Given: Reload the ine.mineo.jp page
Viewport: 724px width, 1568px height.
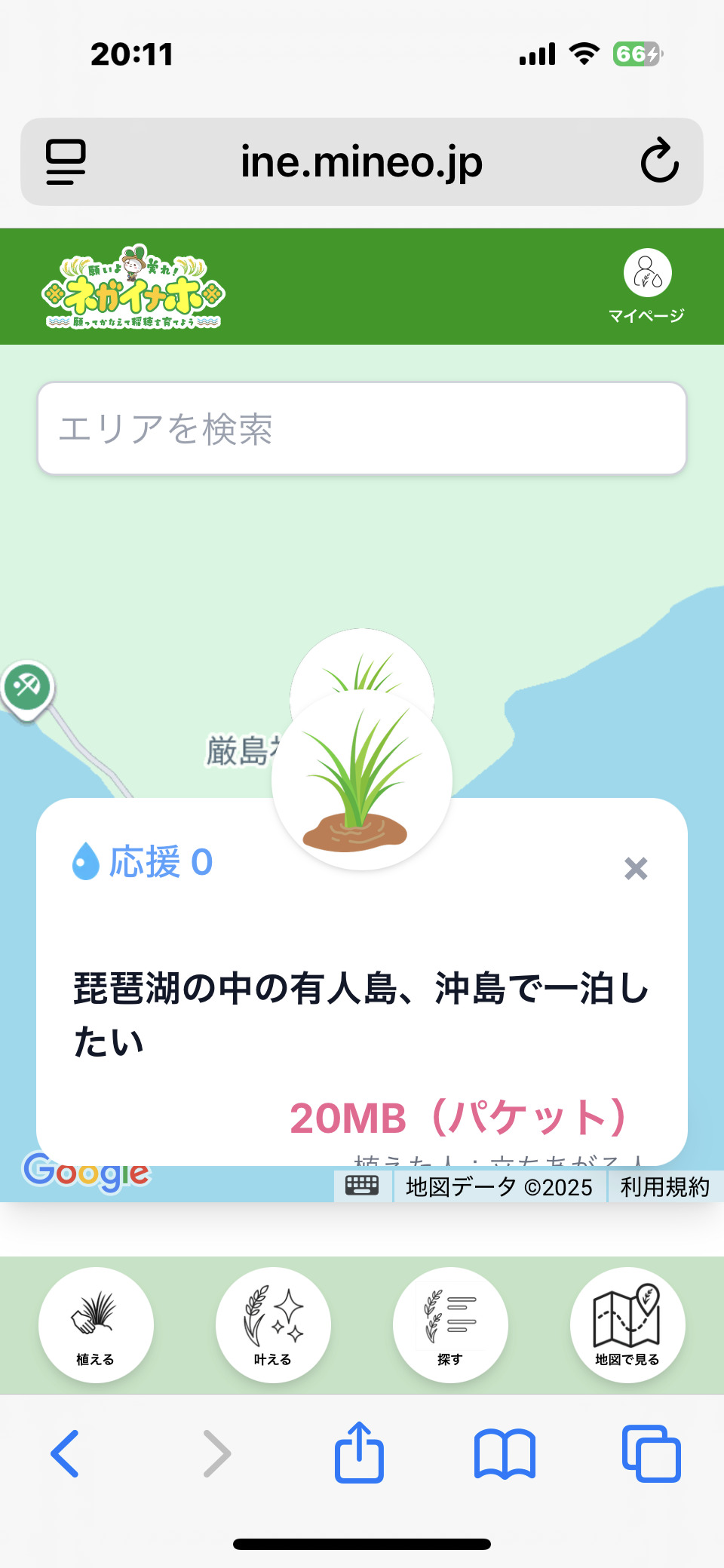Looking at the screenshot, I should click(659, 161).
